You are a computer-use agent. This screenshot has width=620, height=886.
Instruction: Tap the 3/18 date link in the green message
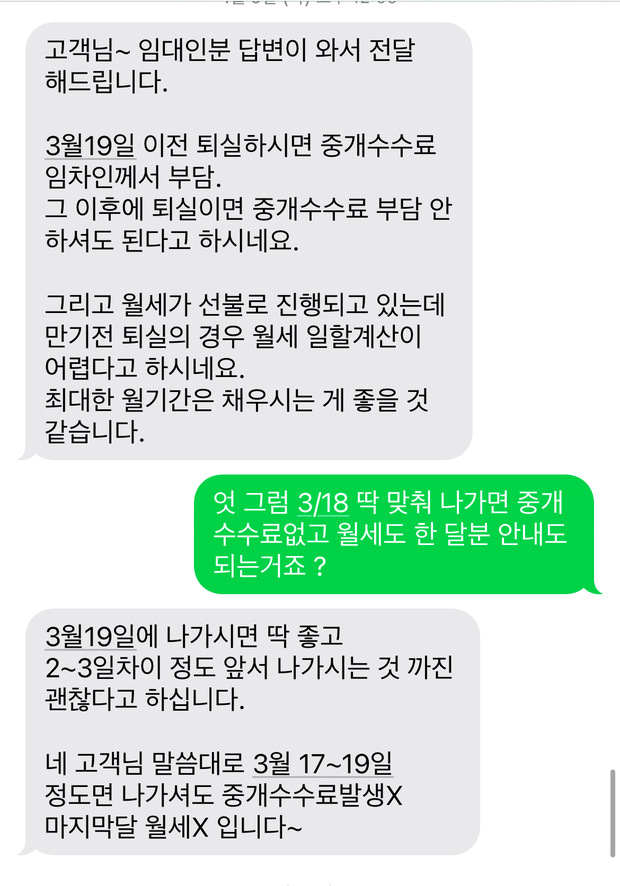click(x=327, y=500)
